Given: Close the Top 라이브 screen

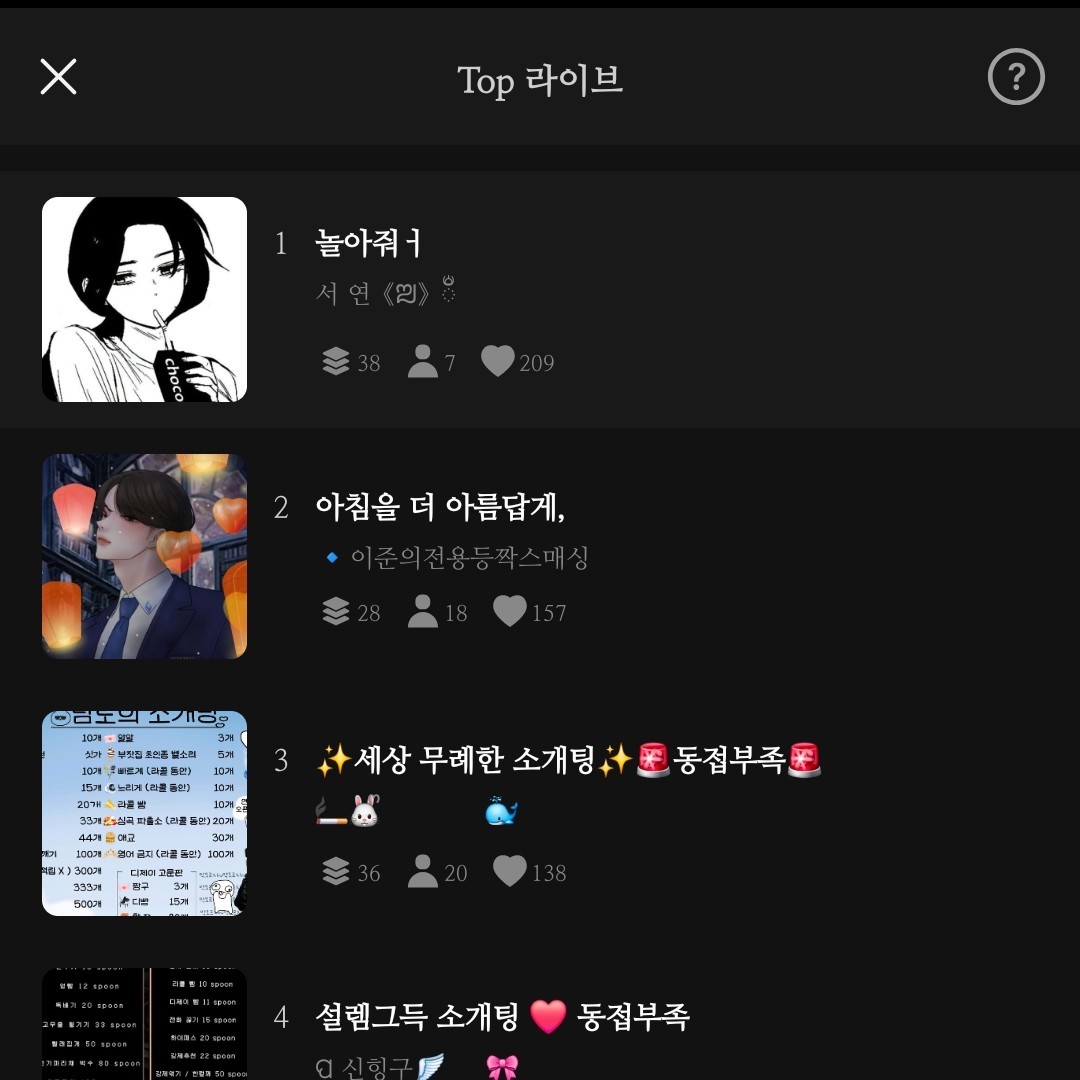Looking at the screenshot, I should click(x=58, y=77).
